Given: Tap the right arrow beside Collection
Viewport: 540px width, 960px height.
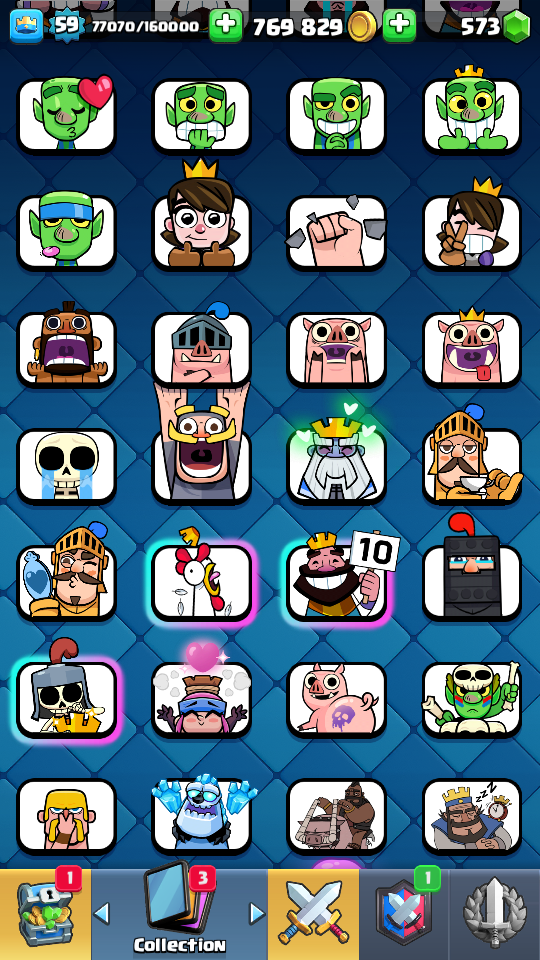Looking at the screenshot, I should (257, 913).
